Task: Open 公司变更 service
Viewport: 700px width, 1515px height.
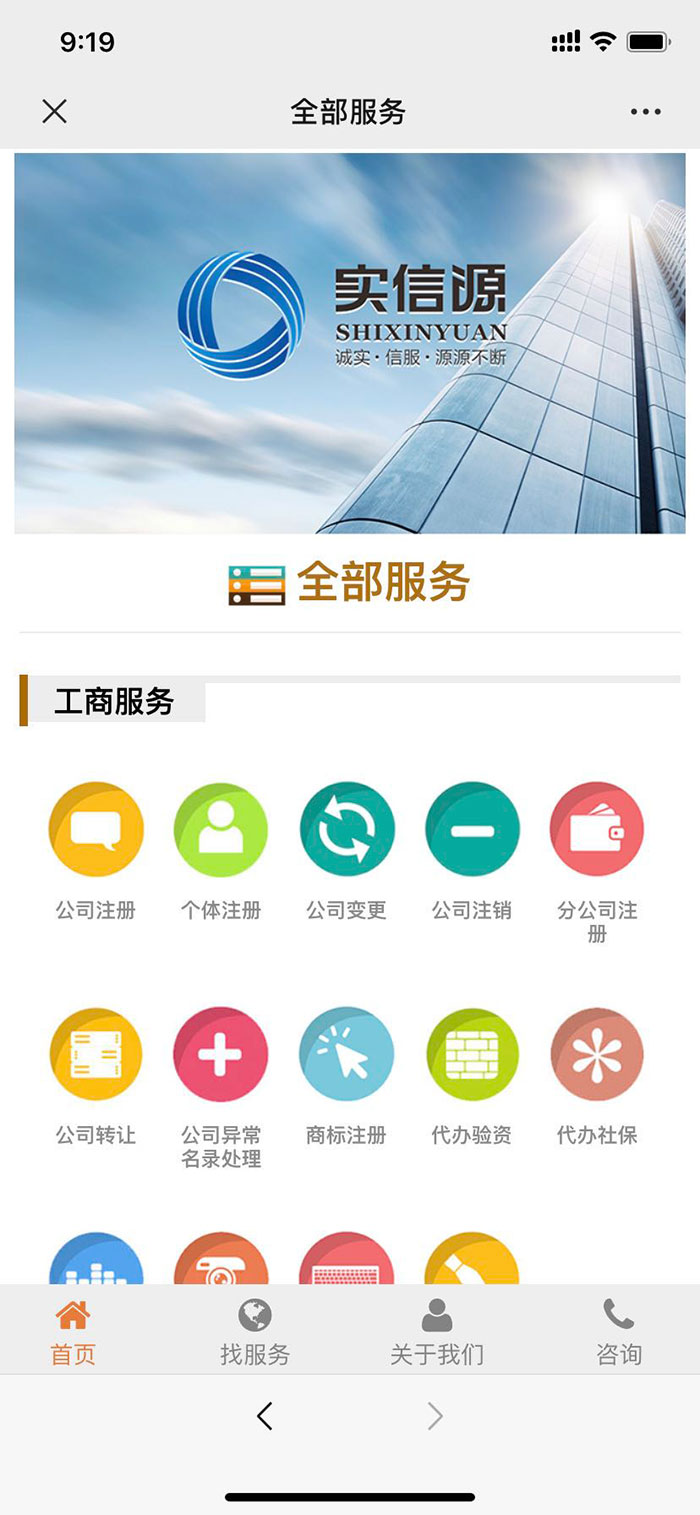Action: coord(347,830)
